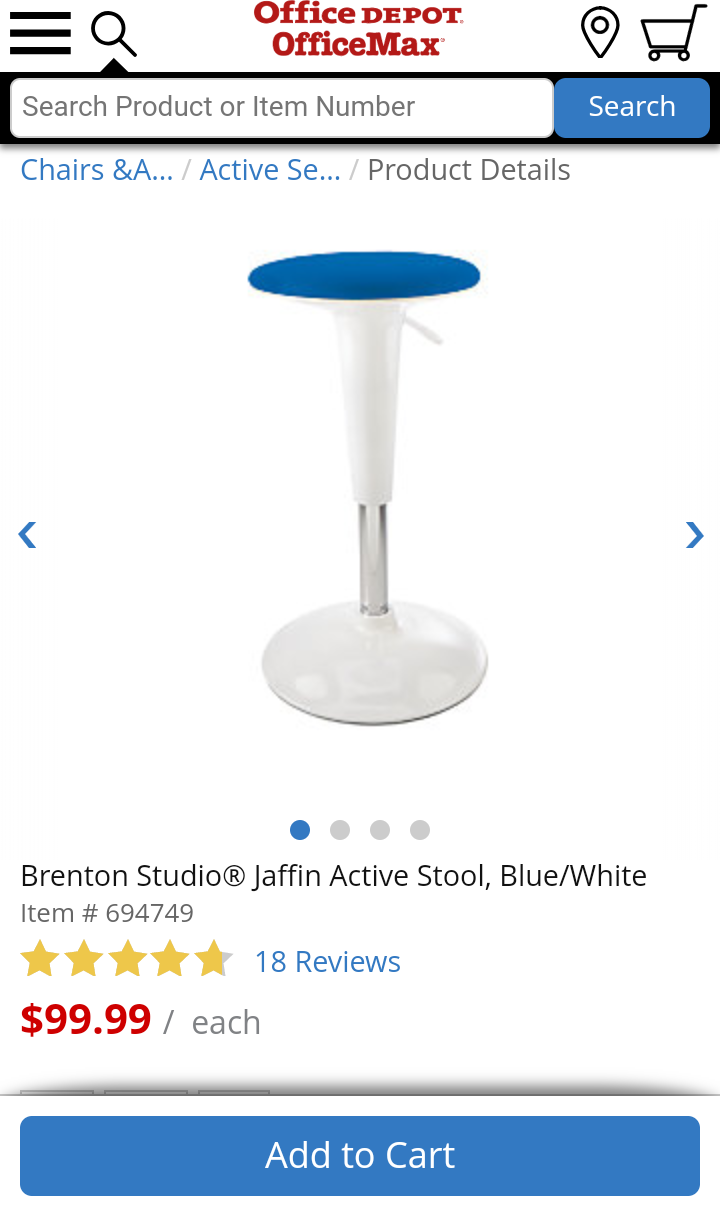Open the hamburger menu

pyautogui.click(x=40, y=33)
